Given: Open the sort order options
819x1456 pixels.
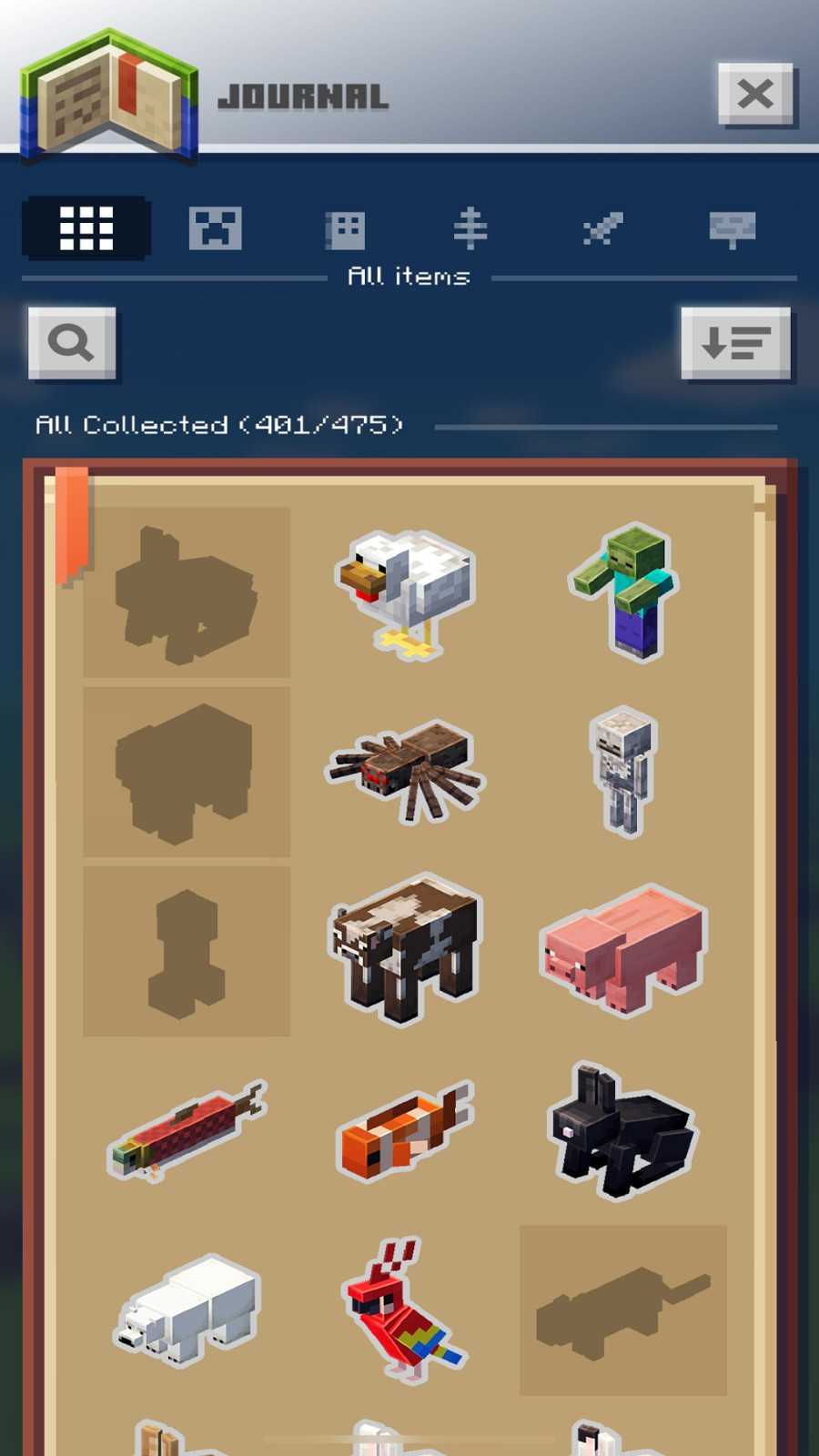Looking at the screenshot, I should click(x=735, y=343).
